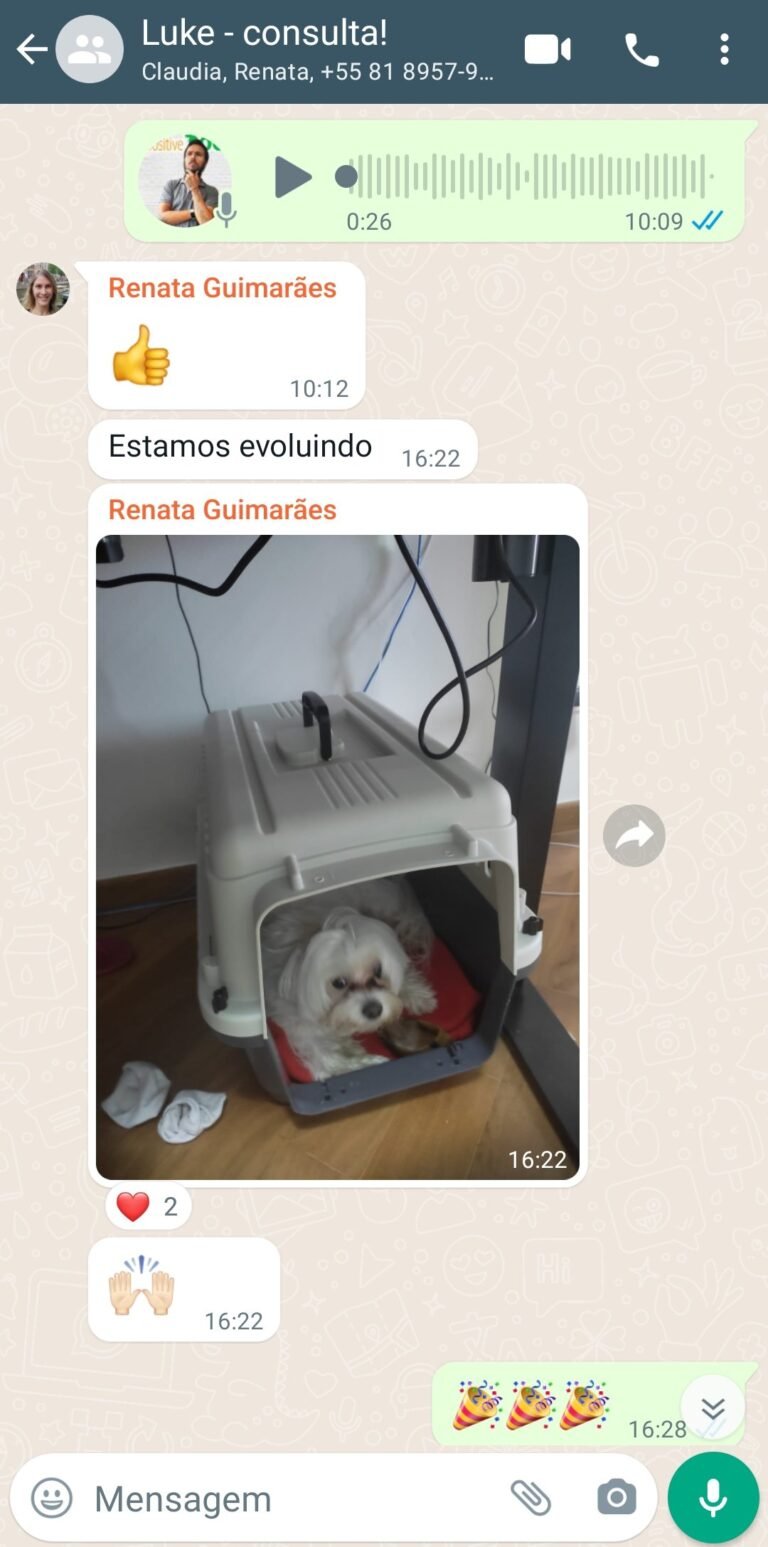768x1547 pixels.
Task: Open the dog crate photo
Action: tap(337, 856)
